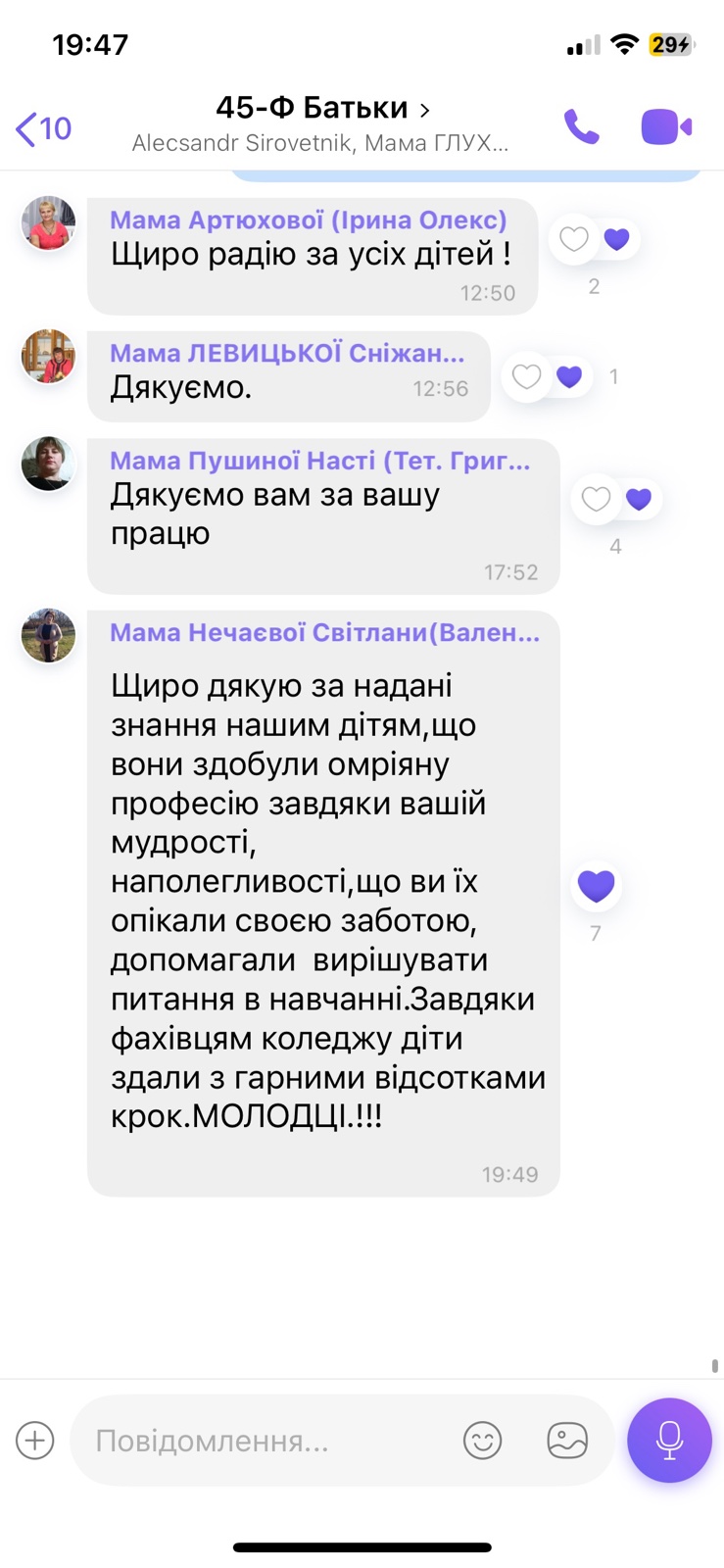This screenshot has height=1568, width=724.
Task: Open the plus attachment menu
Action: pyautogui.click(x=35, y=1441)
